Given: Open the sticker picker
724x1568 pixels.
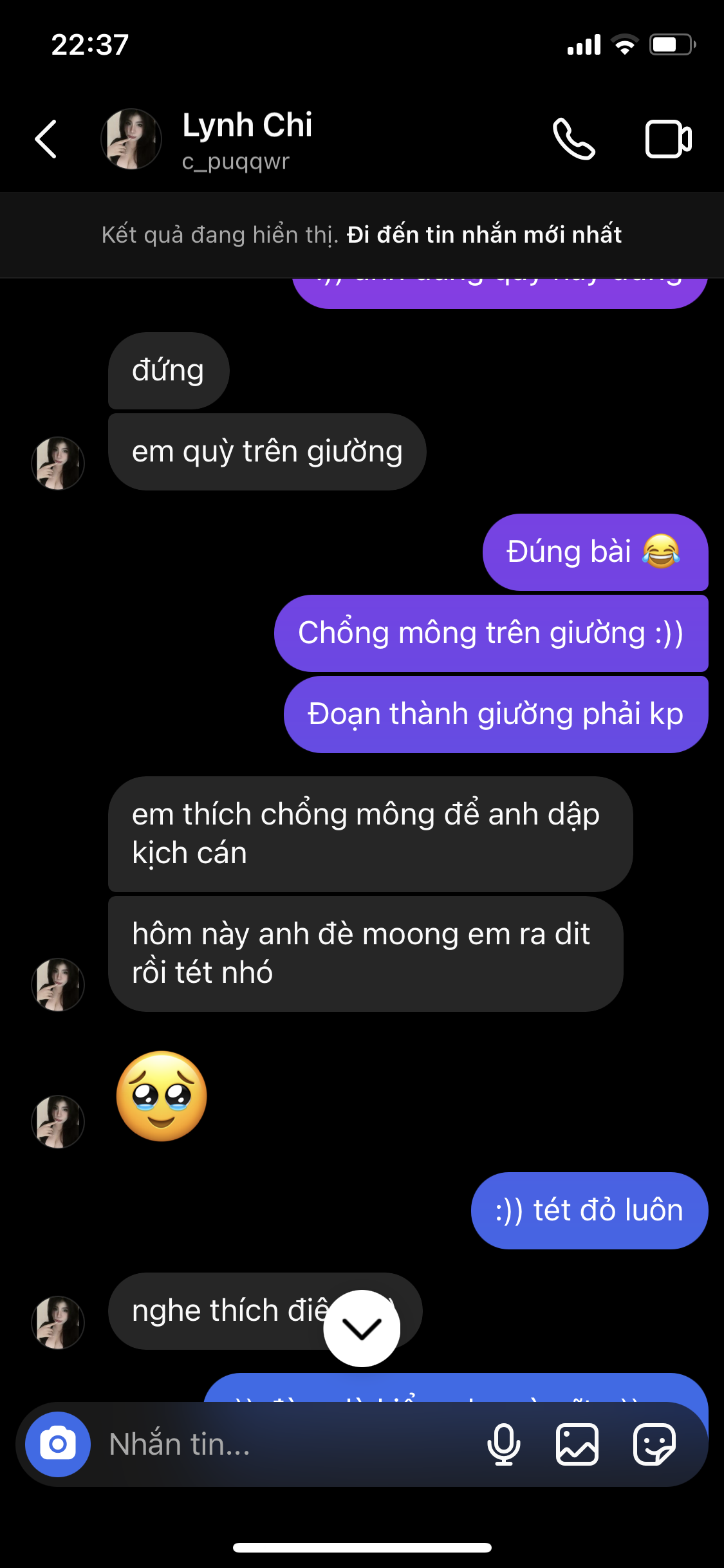Looking at the screenshot, I should click(654, 1444).
